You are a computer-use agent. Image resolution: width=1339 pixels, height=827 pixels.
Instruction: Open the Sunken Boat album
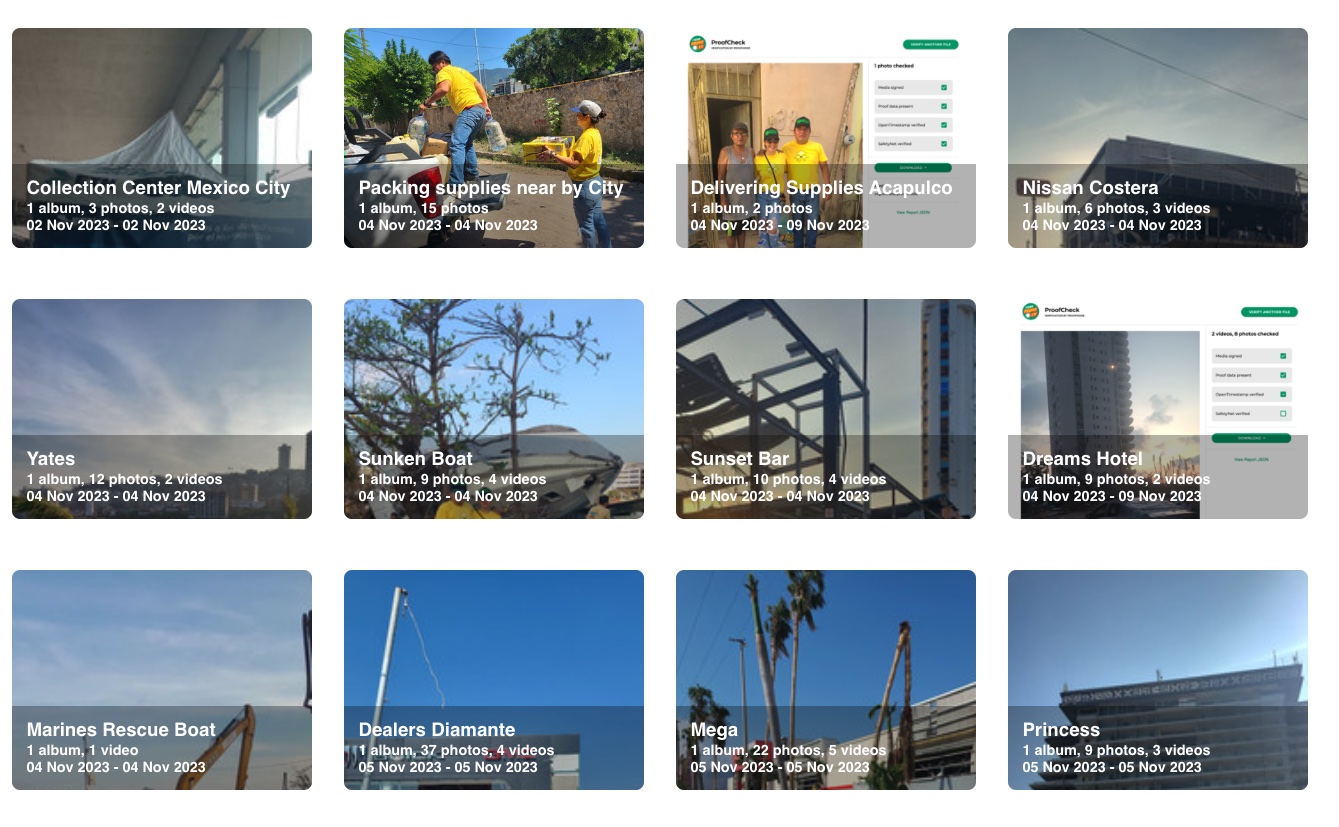coord(493,409)
